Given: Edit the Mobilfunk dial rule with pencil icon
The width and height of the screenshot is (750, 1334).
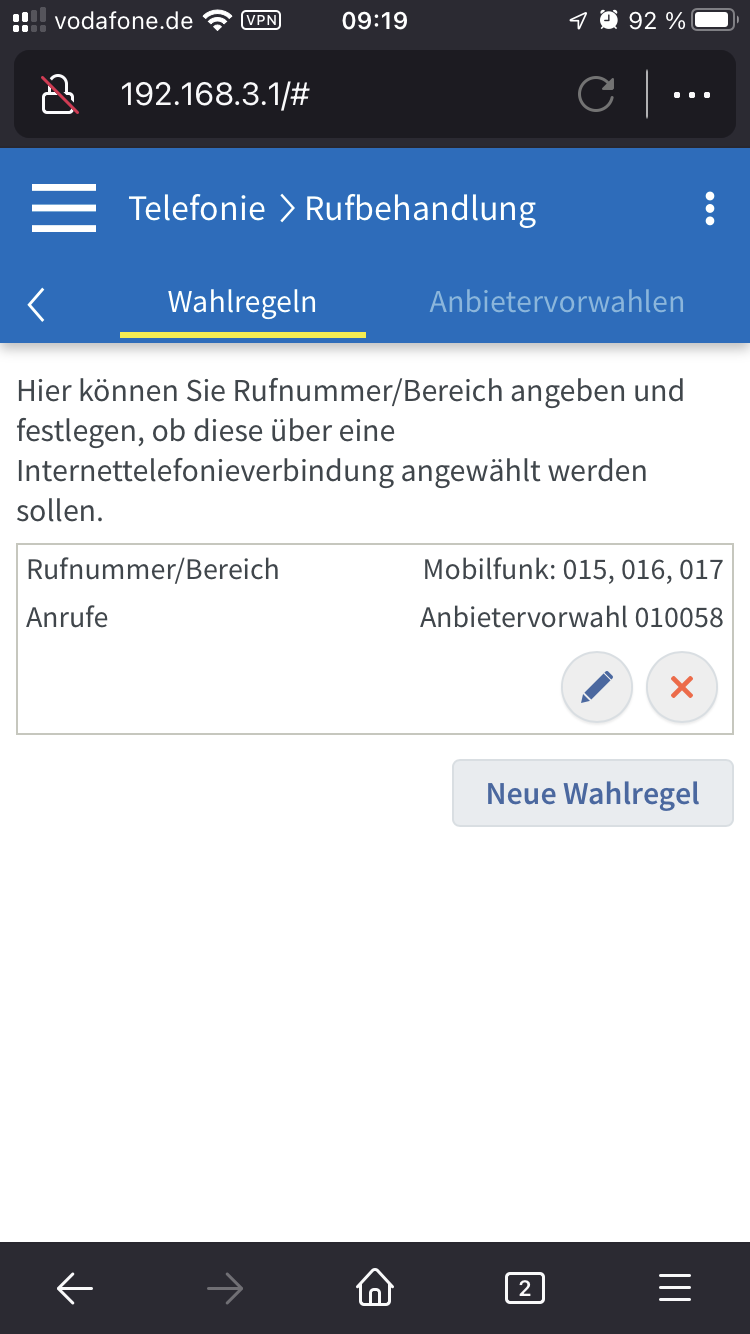Looking at the screenshot, I should [596, 687].
